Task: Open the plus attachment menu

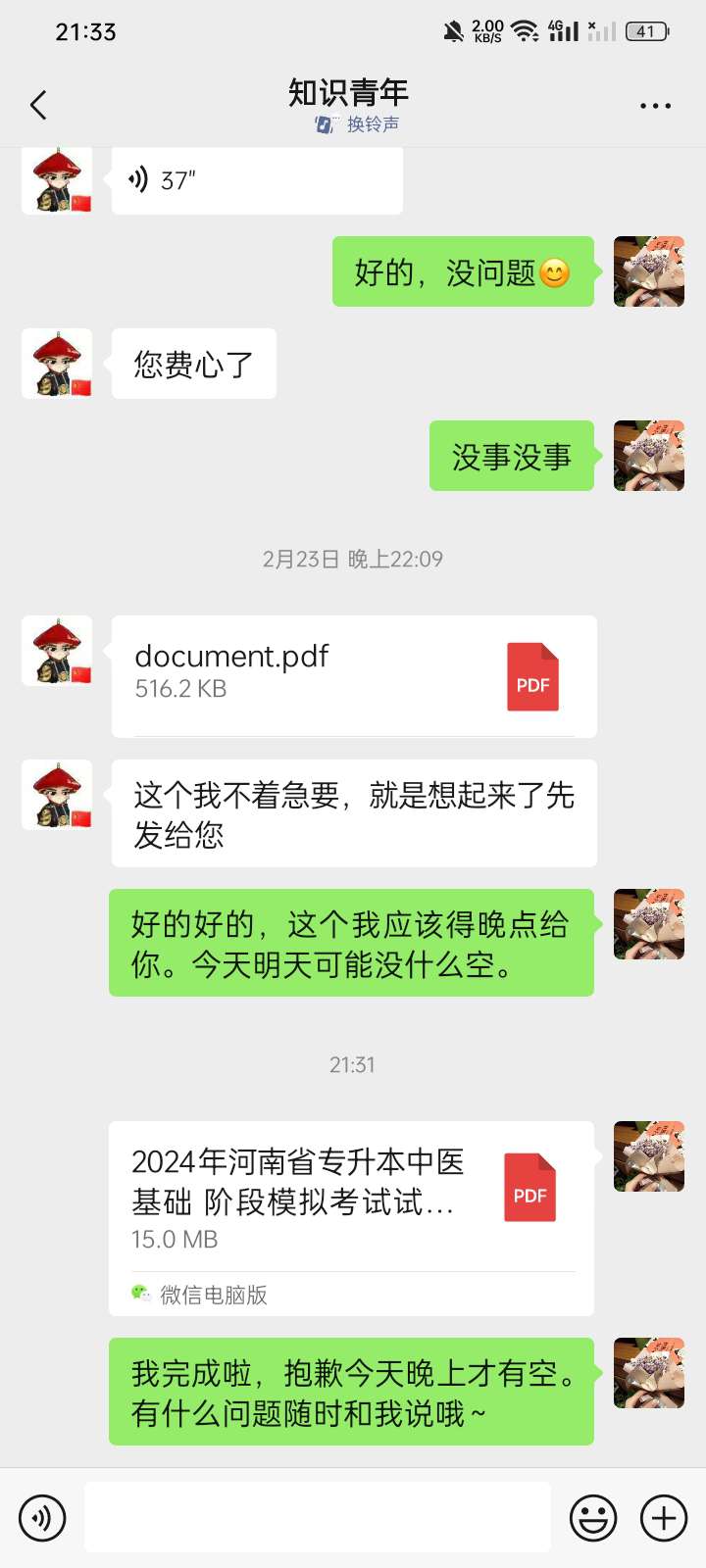Action: 664,1518
